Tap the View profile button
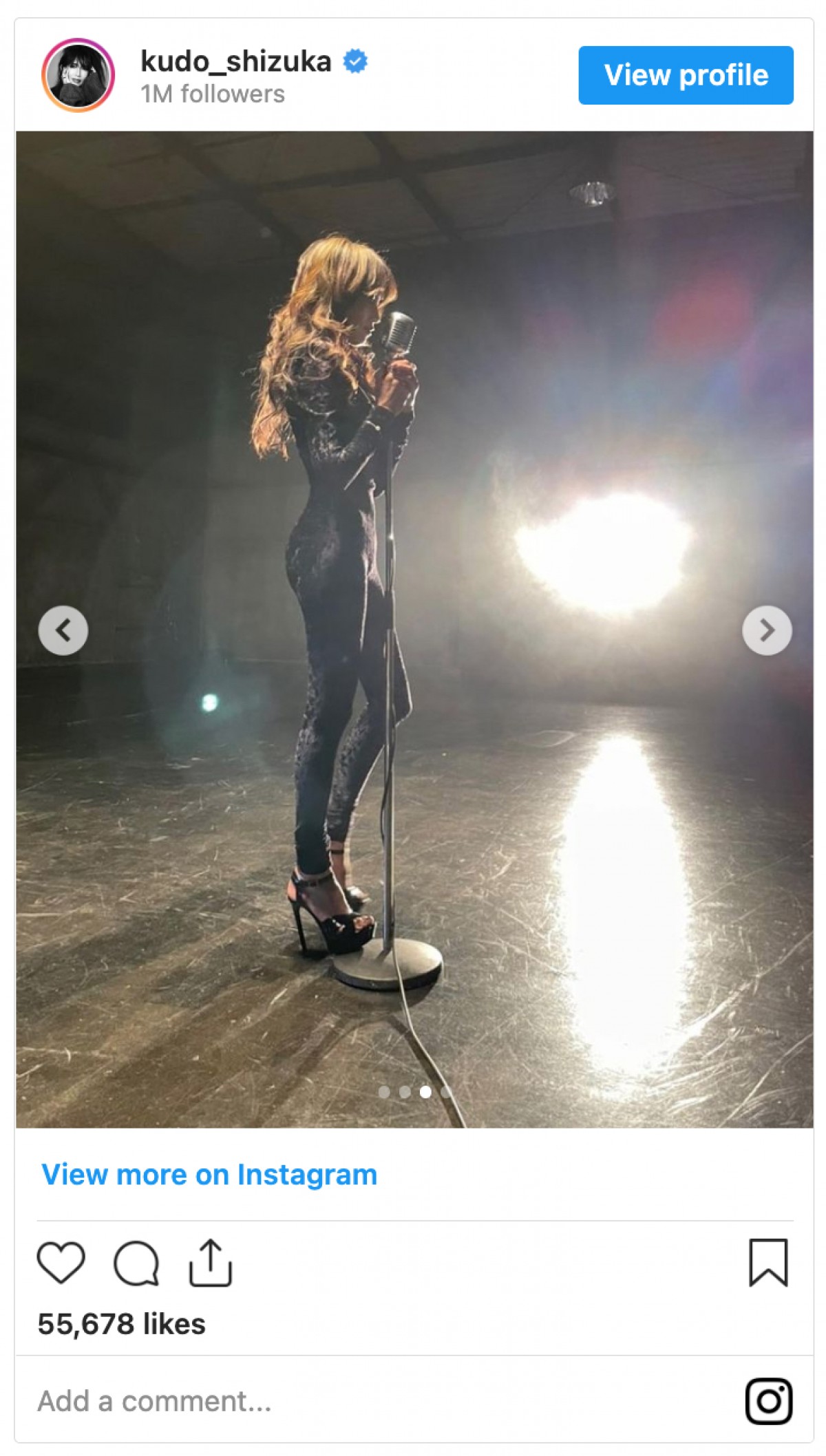The height and width of the screenshot is (1456, 826). tap(686, 75)
